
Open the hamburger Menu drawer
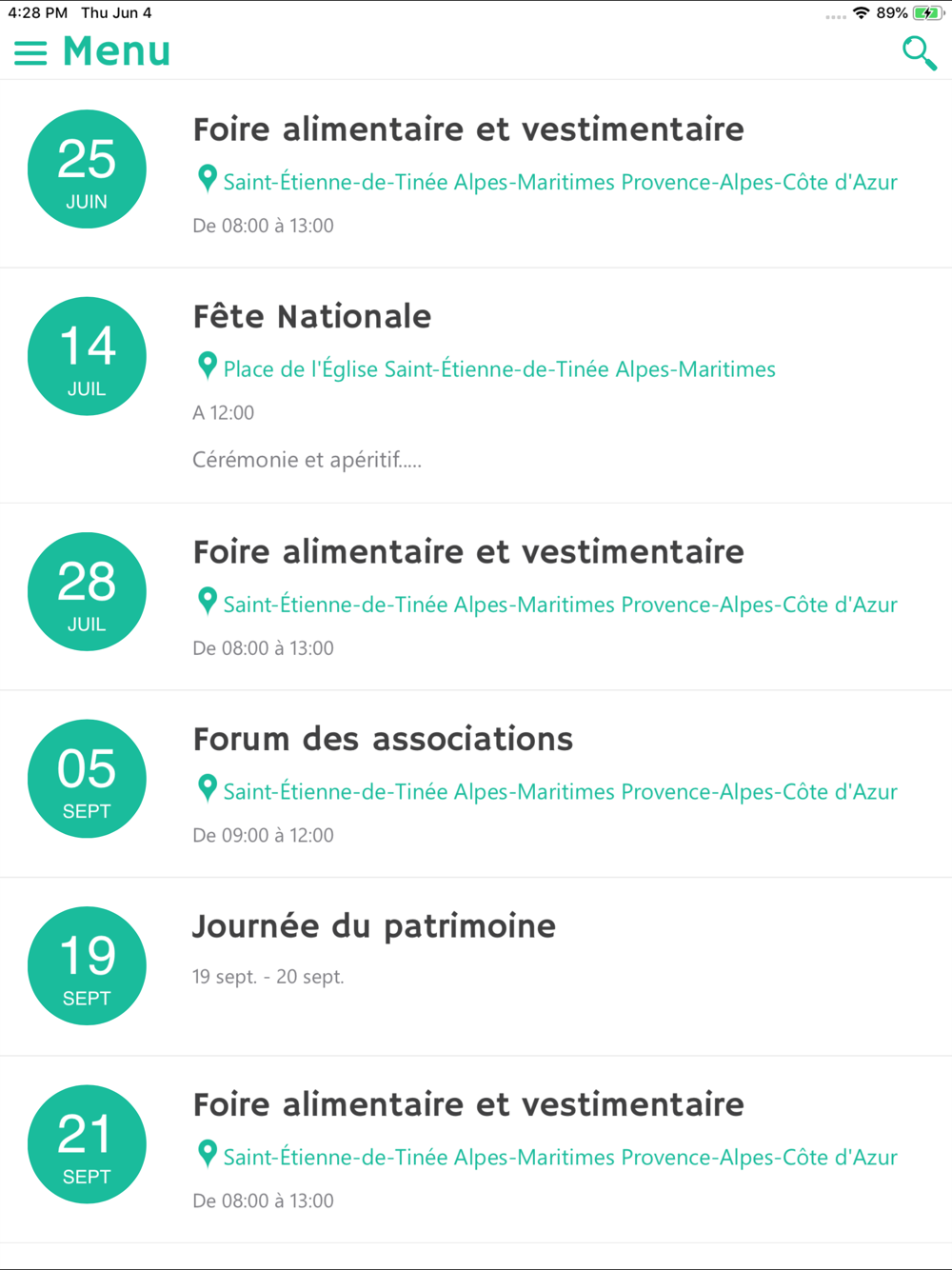[30, 52]
